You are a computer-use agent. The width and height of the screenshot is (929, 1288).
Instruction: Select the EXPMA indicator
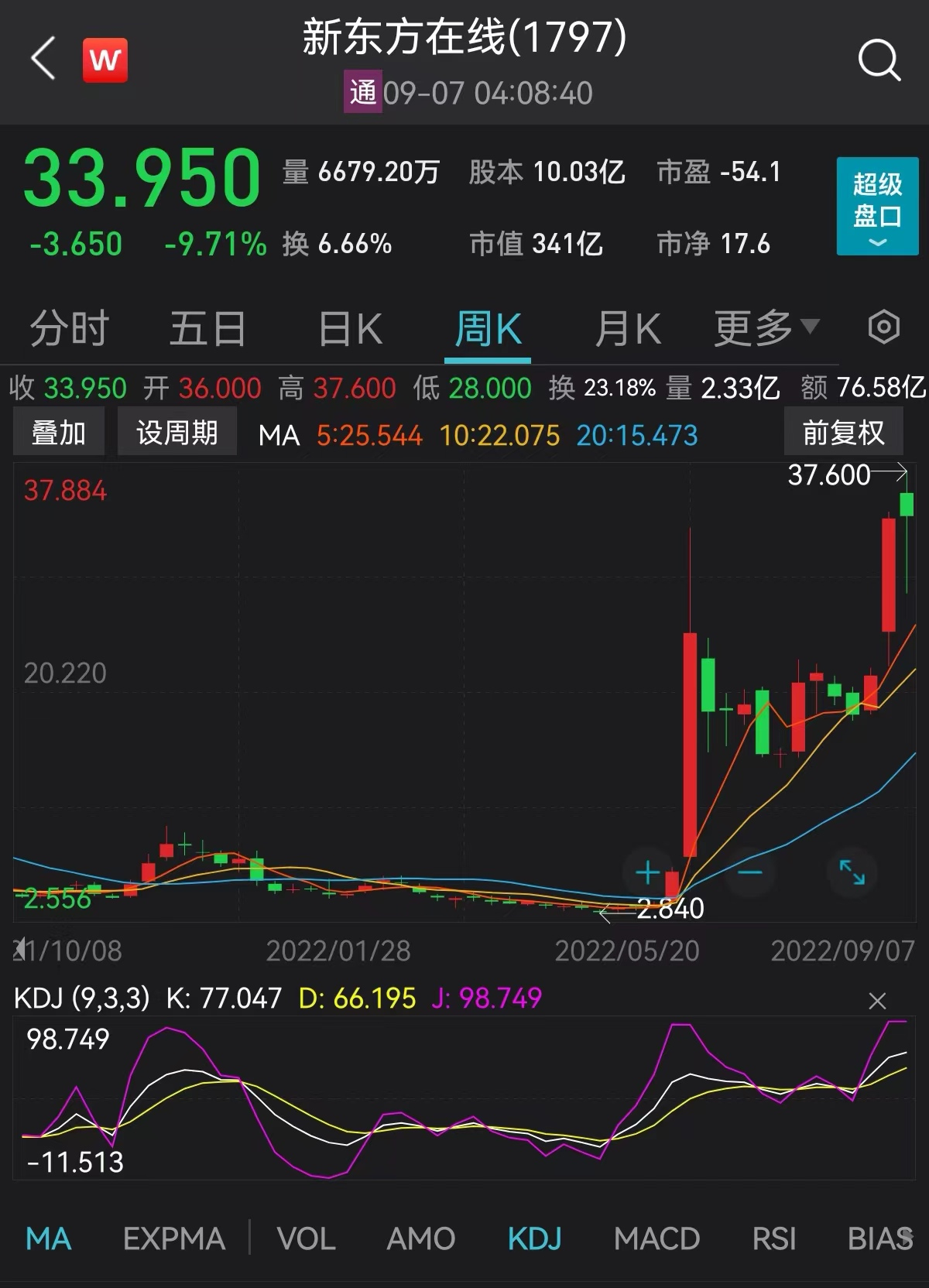pyautogui.click(x=174, y=1239)
